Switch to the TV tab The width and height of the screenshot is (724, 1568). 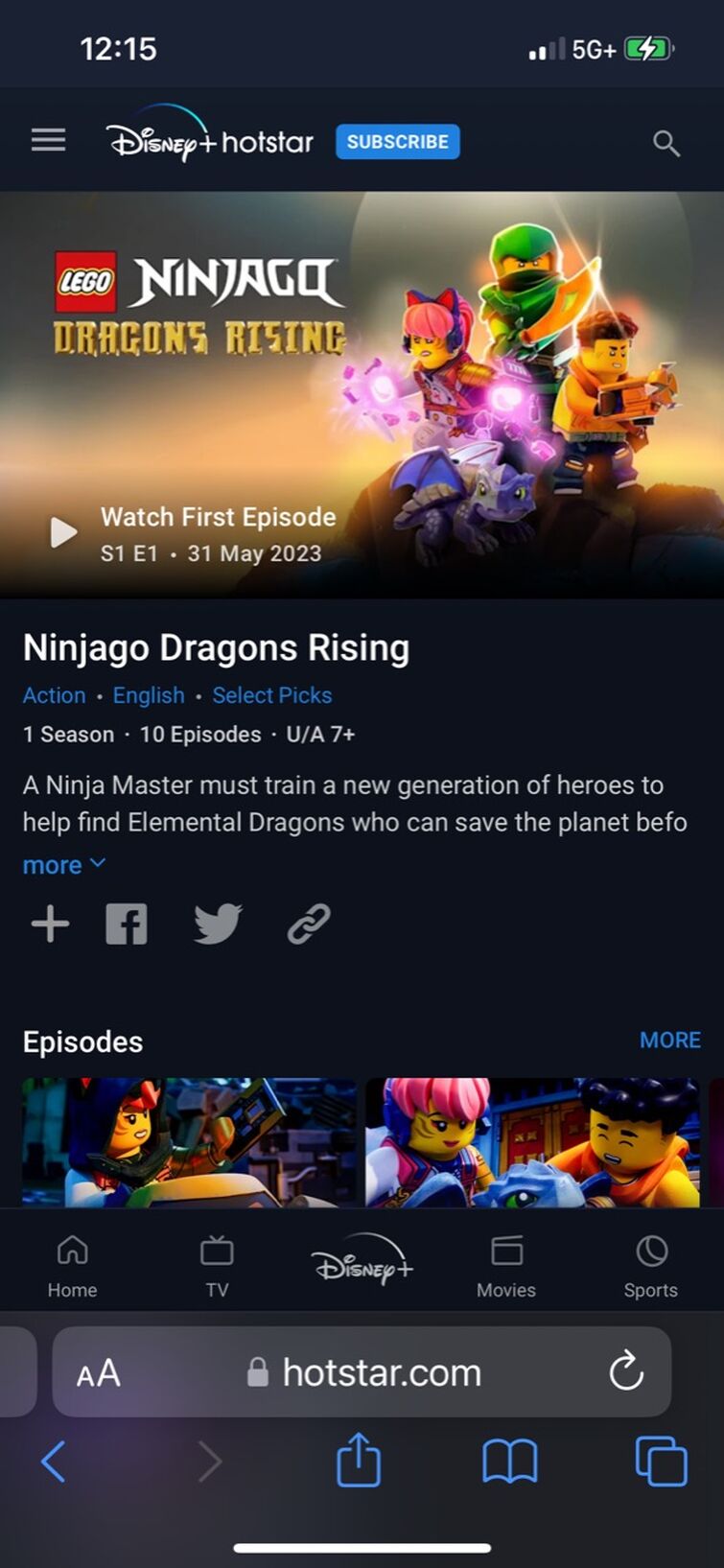point(217,1265)
